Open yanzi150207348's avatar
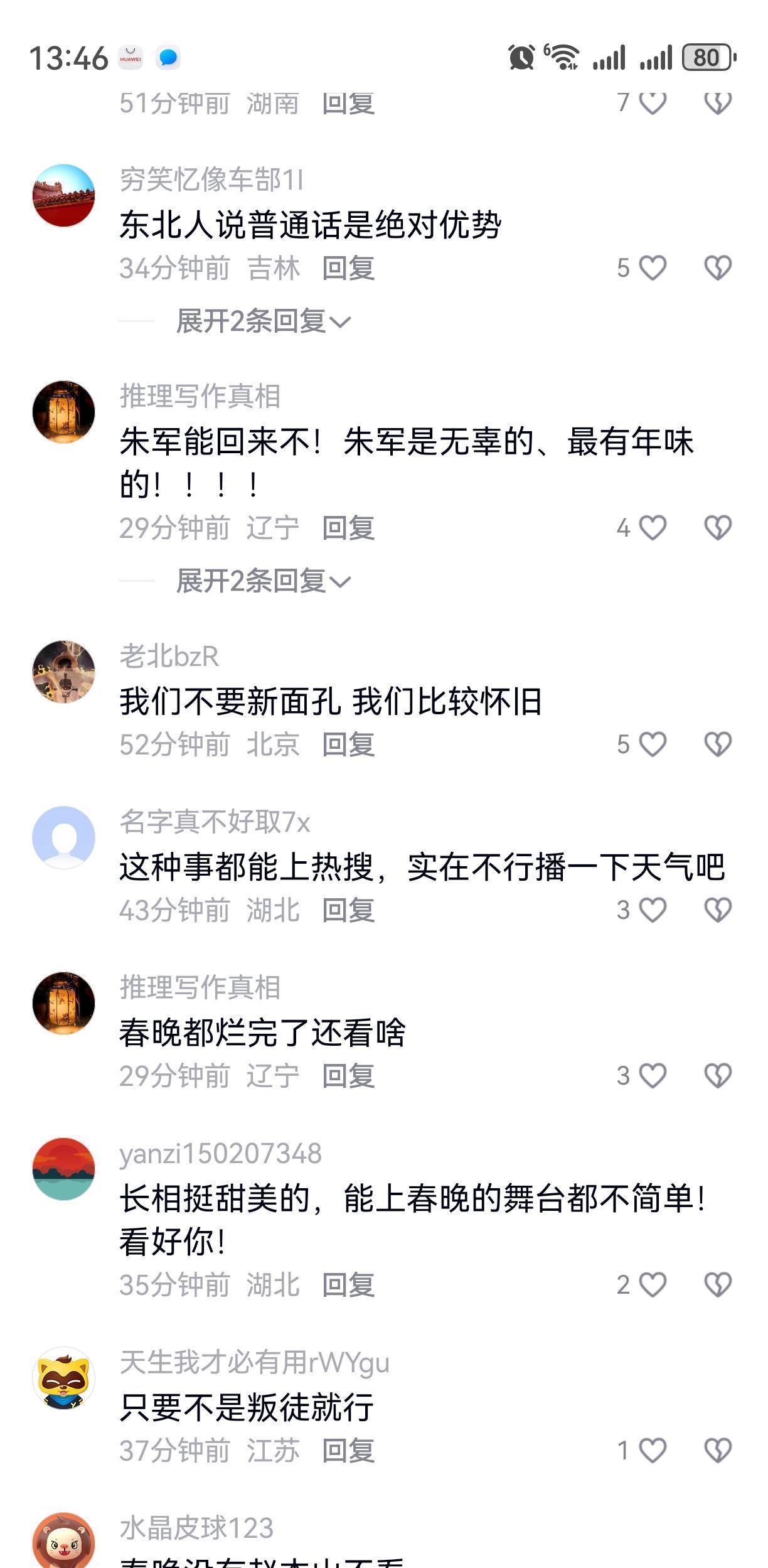Viewport: 768px width, 1568px height. (63, 1169)
